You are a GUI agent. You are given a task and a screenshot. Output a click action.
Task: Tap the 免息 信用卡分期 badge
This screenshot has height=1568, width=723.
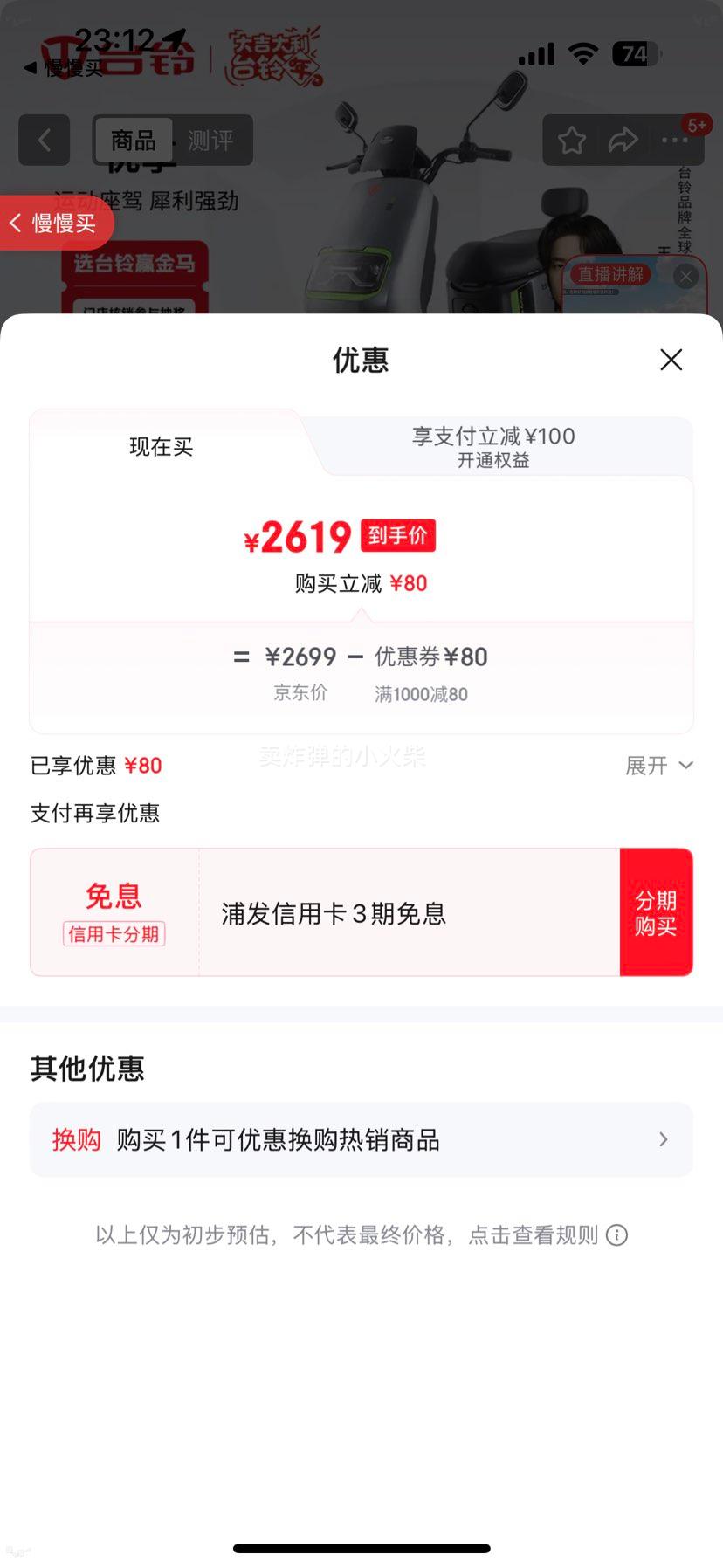(x=114, y=911)
